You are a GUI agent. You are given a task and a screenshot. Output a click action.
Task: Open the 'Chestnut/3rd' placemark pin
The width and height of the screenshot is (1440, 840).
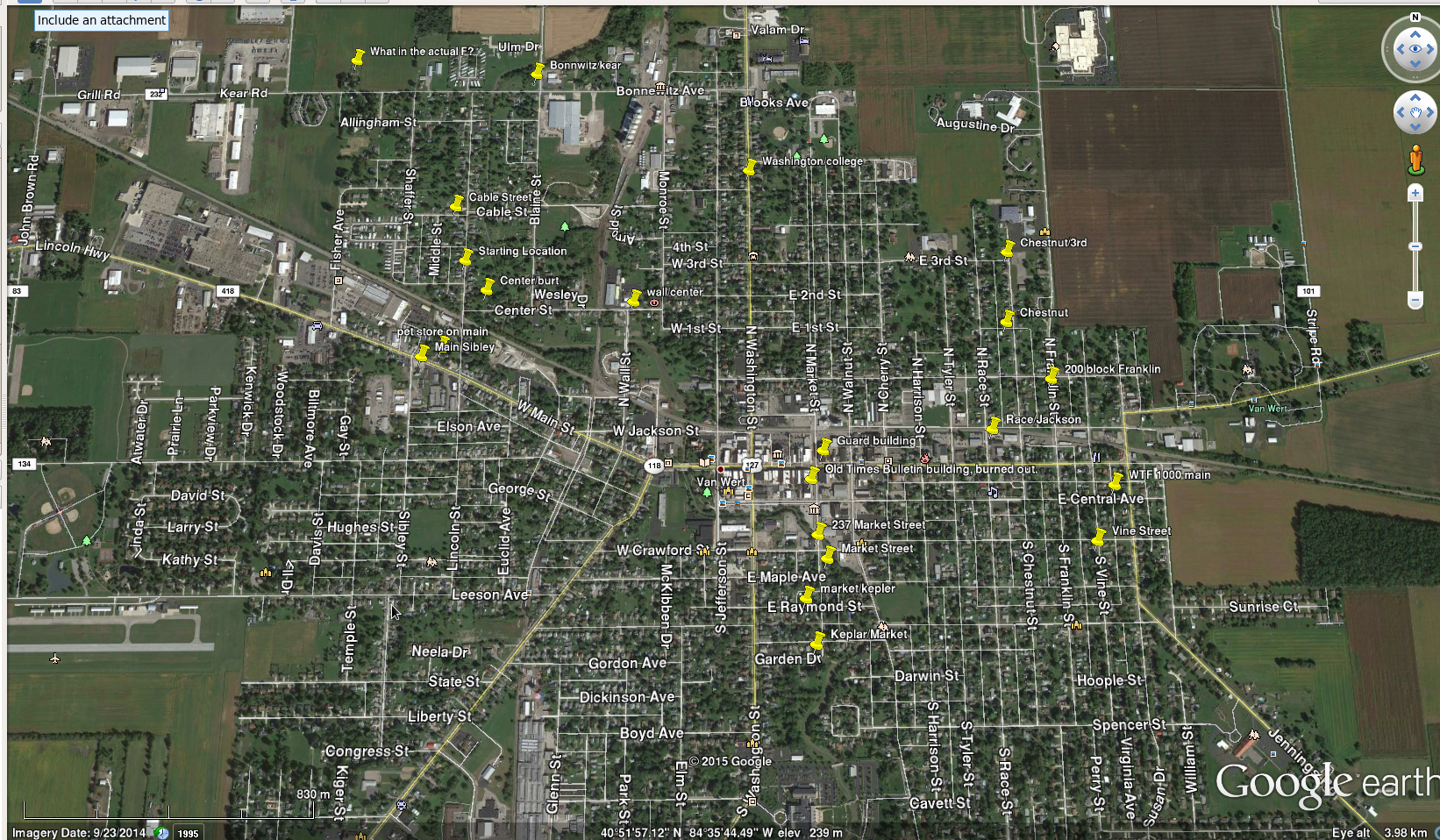pos(1008,248)
